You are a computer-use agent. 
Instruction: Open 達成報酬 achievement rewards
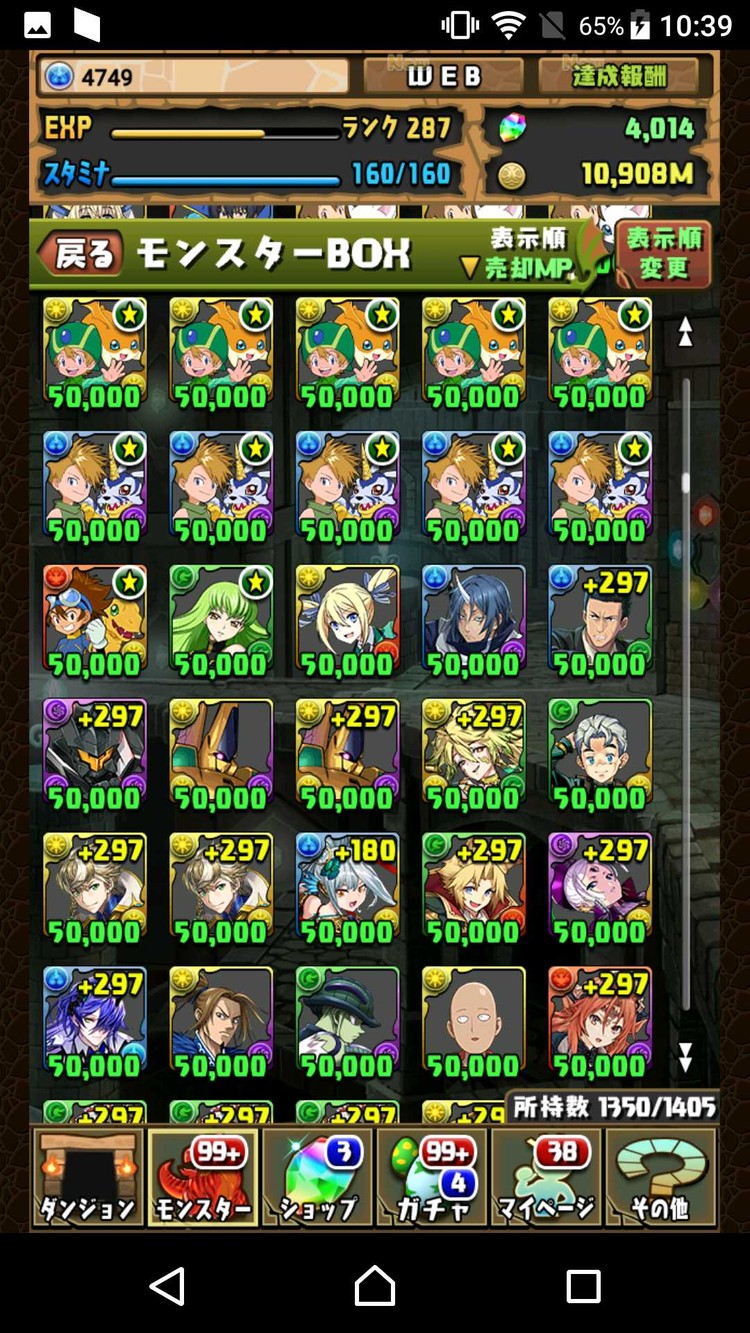(618, 76)
